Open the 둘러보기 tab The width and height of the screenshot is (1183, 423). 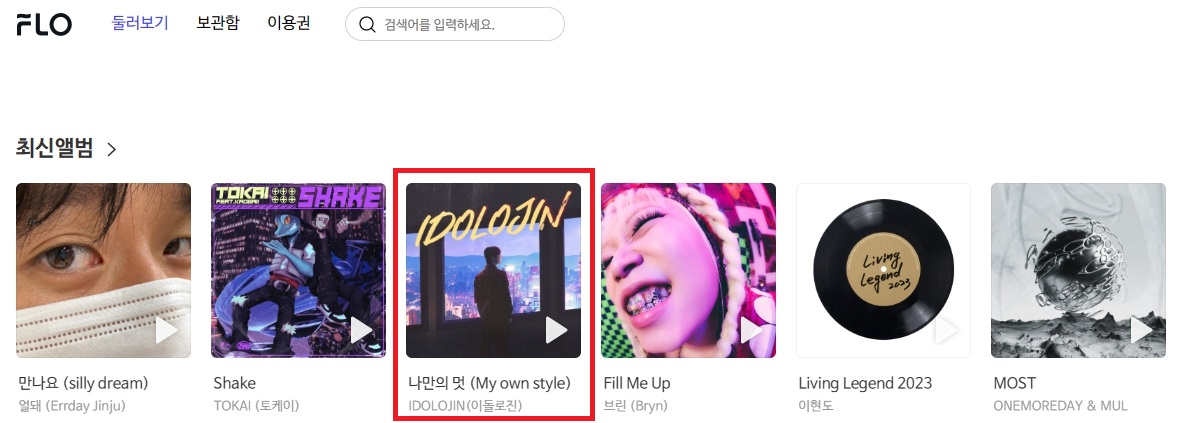(140, 23)
